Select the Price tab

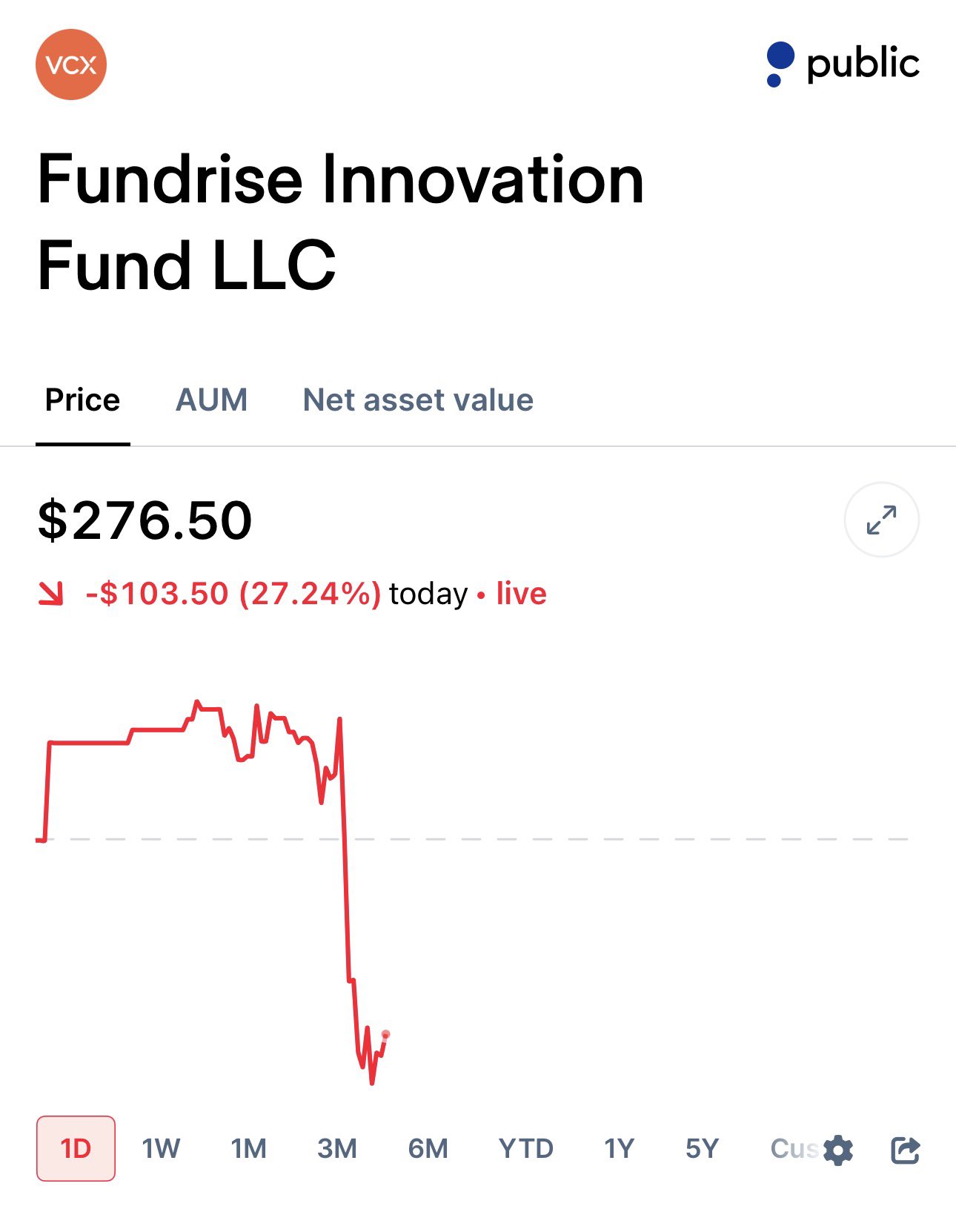tap(82, 400)
